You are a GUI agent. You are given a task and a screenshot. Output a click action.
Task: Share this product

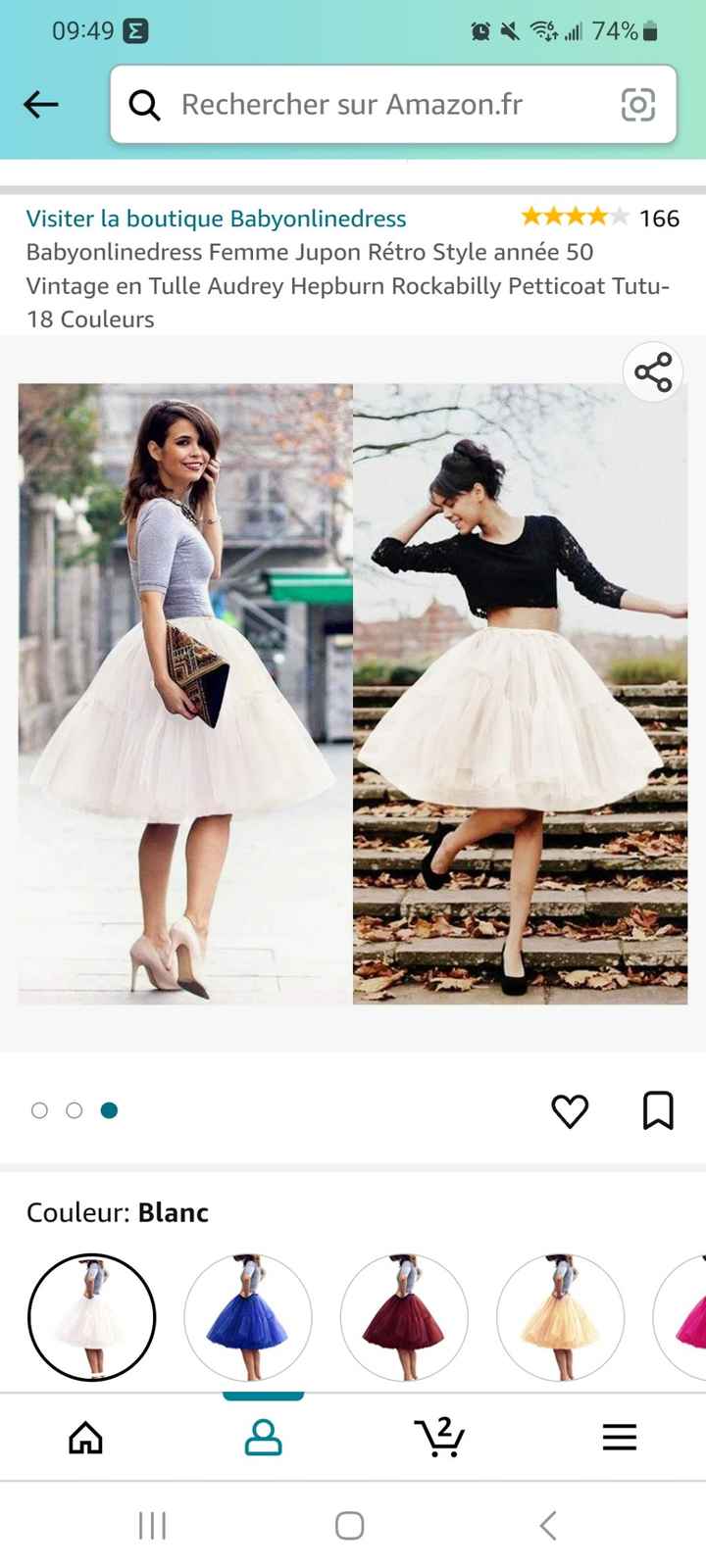click(x=653, y=372)
